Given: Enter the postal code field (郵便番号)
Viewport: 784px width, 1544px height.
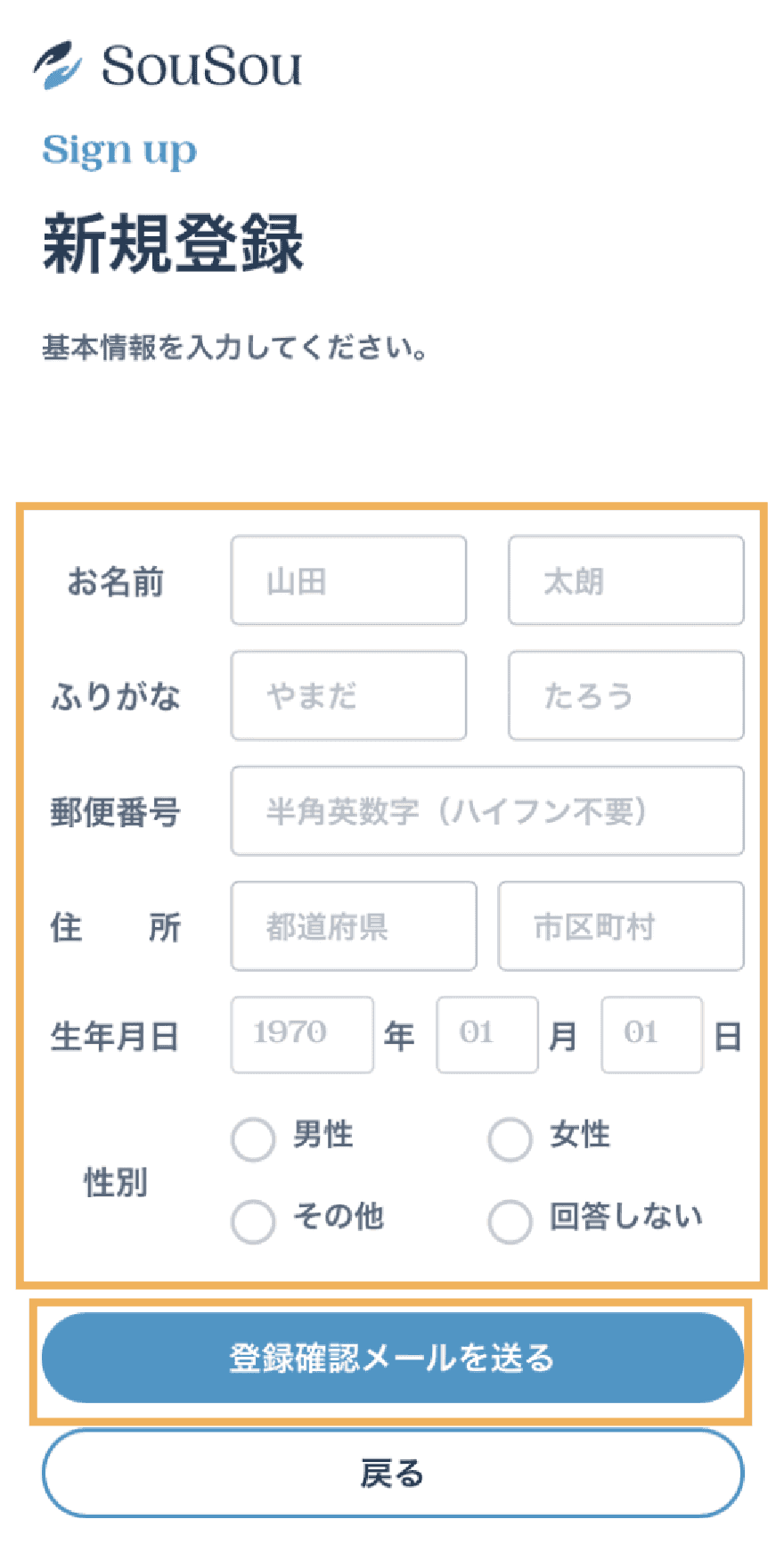Looking at the screenshot, I should 487,811.
